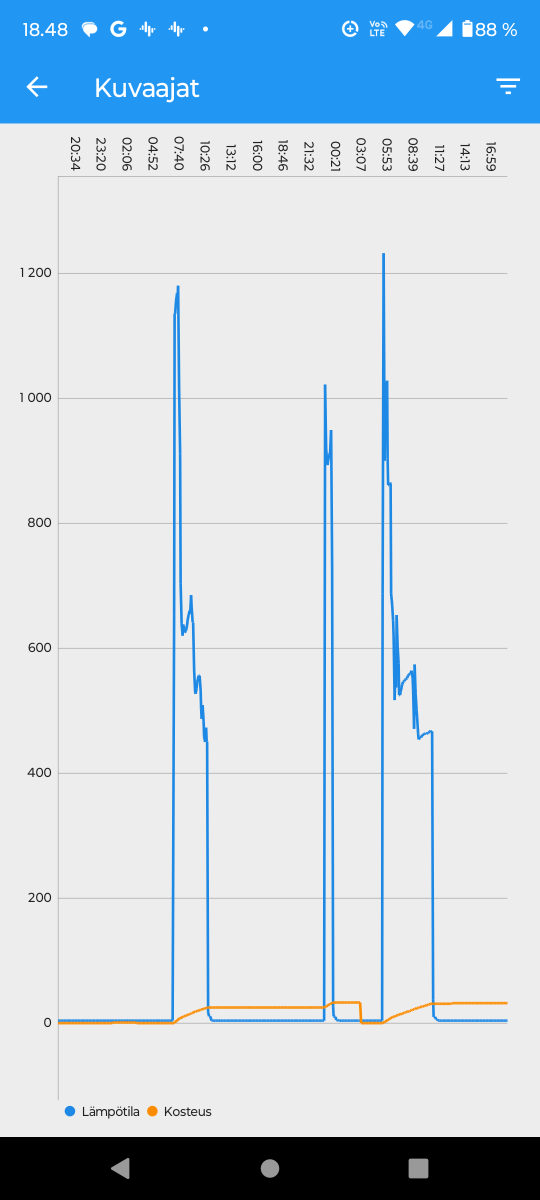The height and width of the screenshot is (1200, 540).
Task: Tap the system home button
Action: [270, 1168]
